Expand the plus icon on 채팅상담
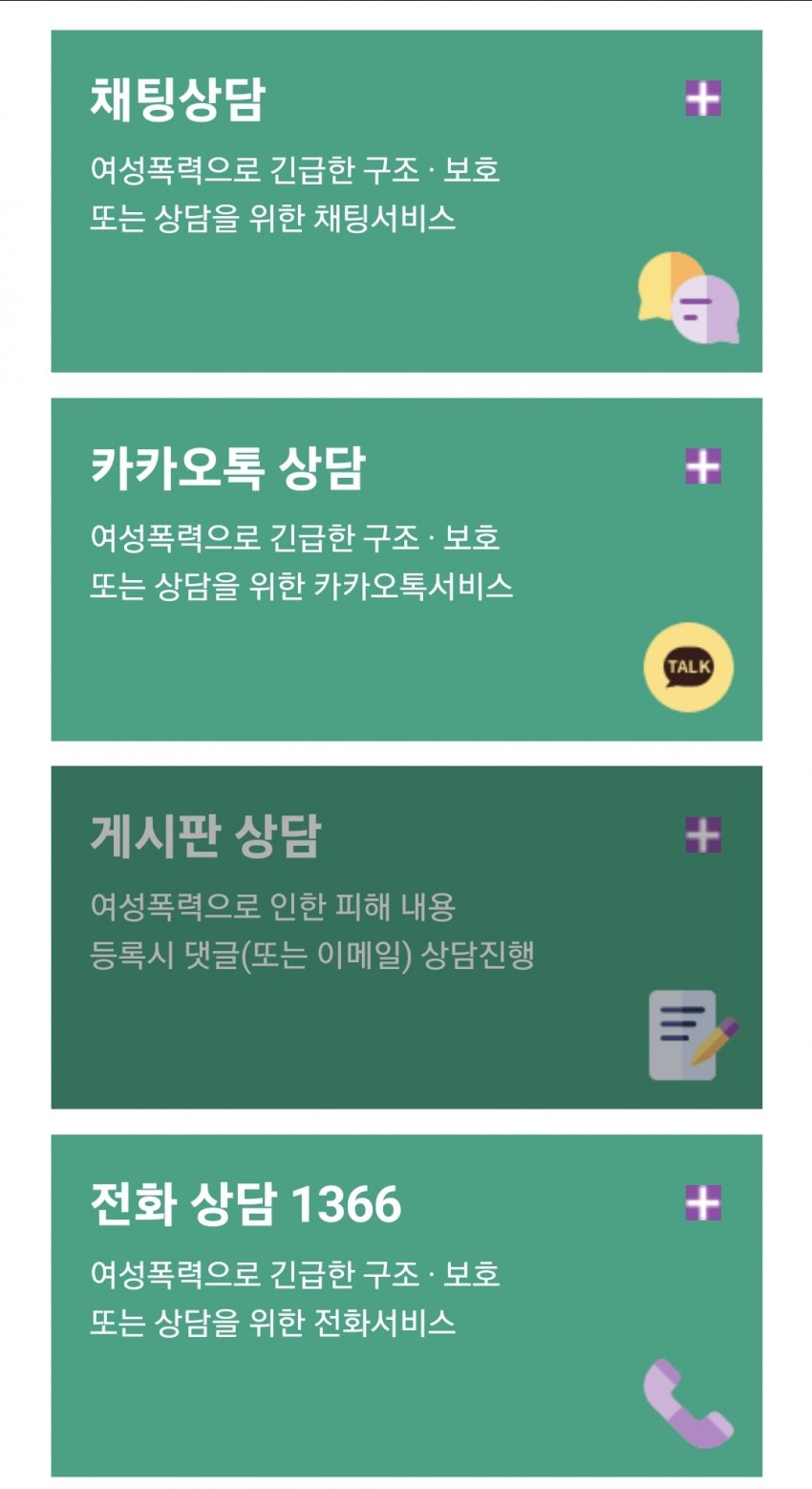The height and width of the screenshot is (1489, 812). pyautogui.click(x=703, y=98)
